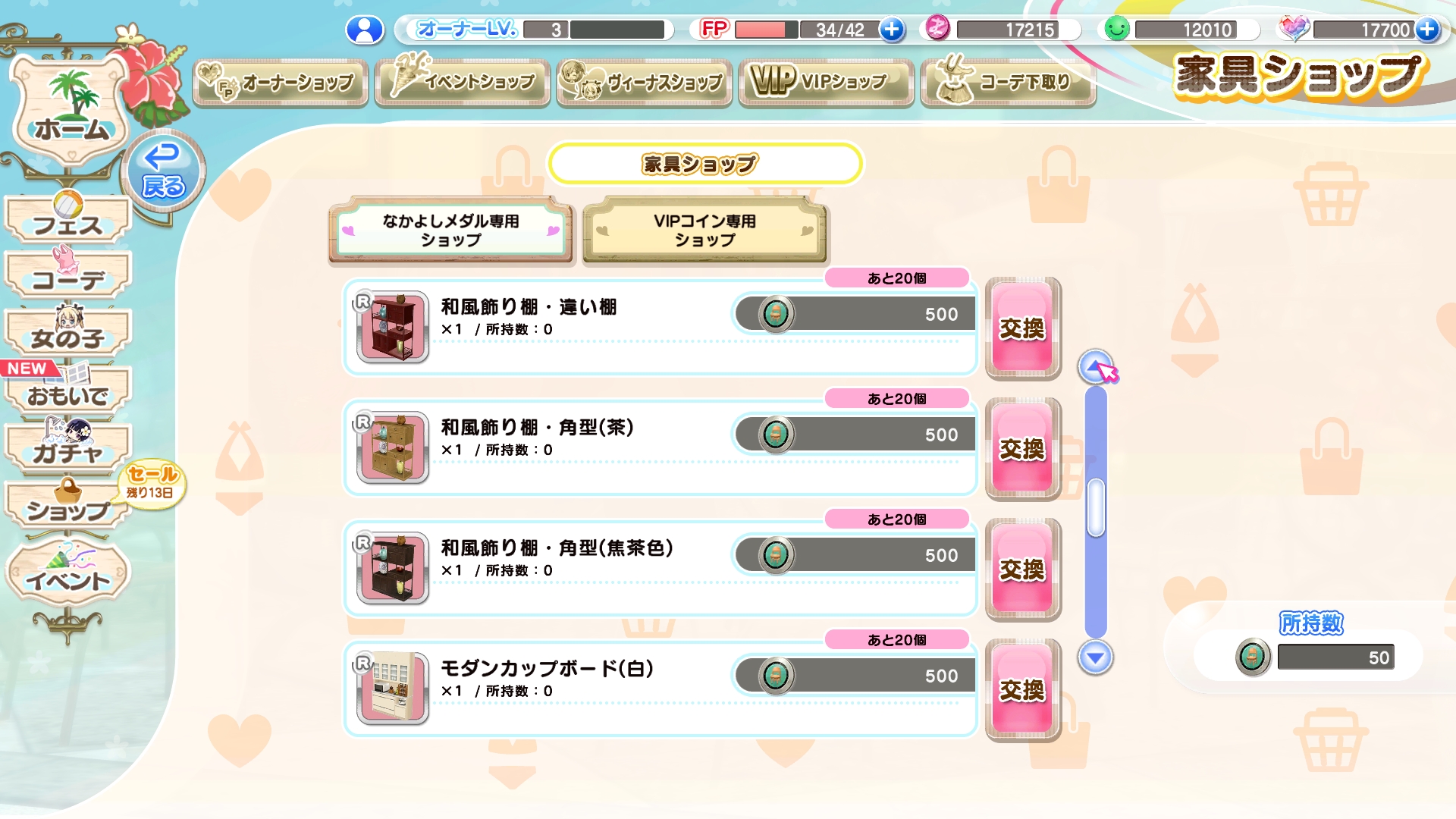Exchange for 和風飾り棚・違い棚

(1022, 328)
